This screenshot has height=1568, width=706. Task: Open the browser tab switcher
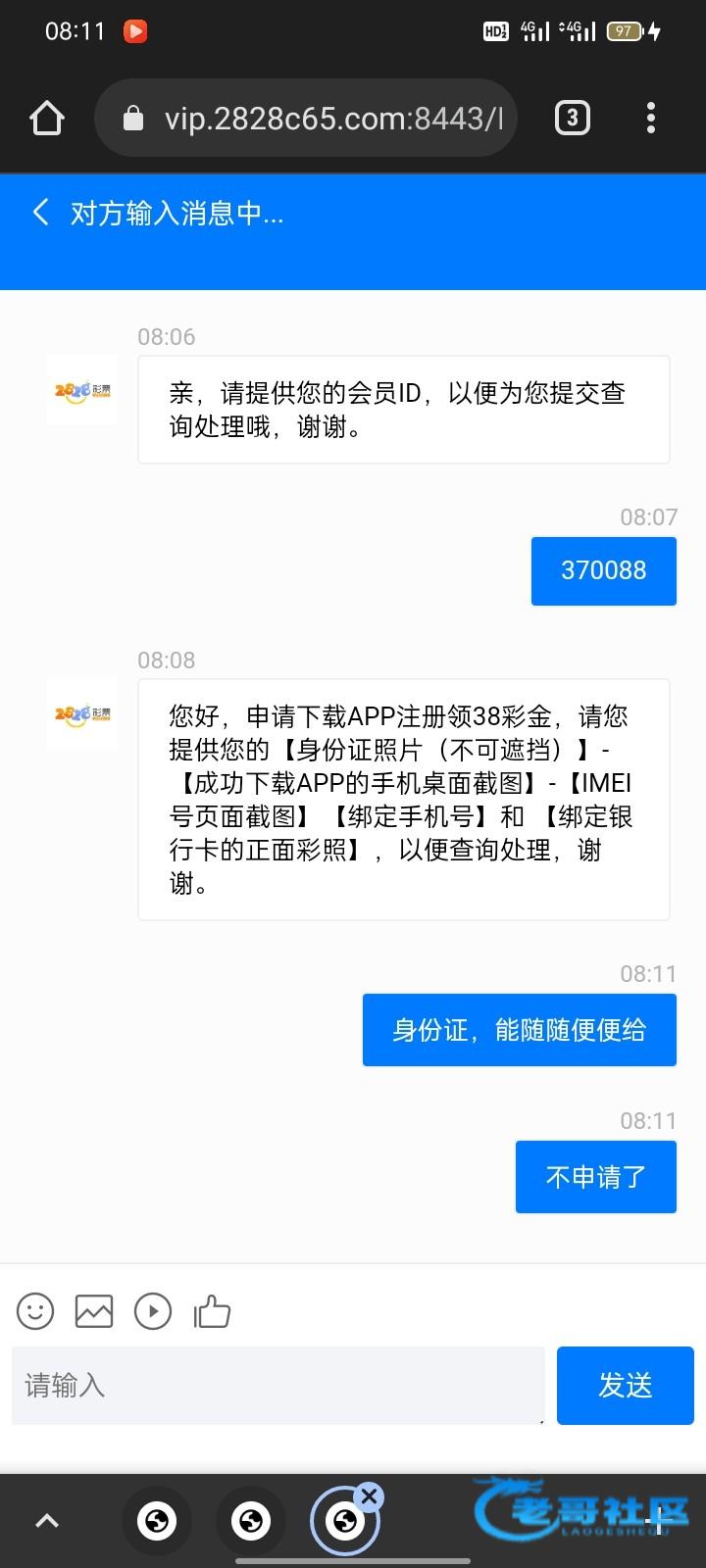point(572,119)
